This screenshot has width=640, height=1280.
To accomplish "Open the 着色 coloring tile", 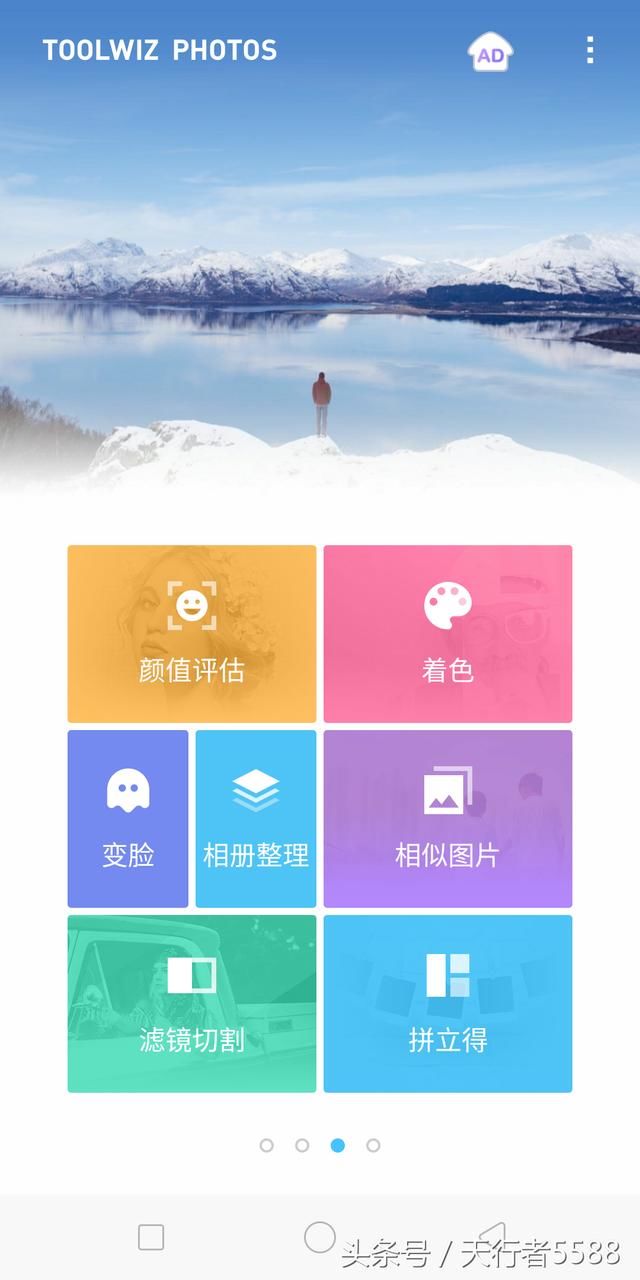I will coord(448,633).
